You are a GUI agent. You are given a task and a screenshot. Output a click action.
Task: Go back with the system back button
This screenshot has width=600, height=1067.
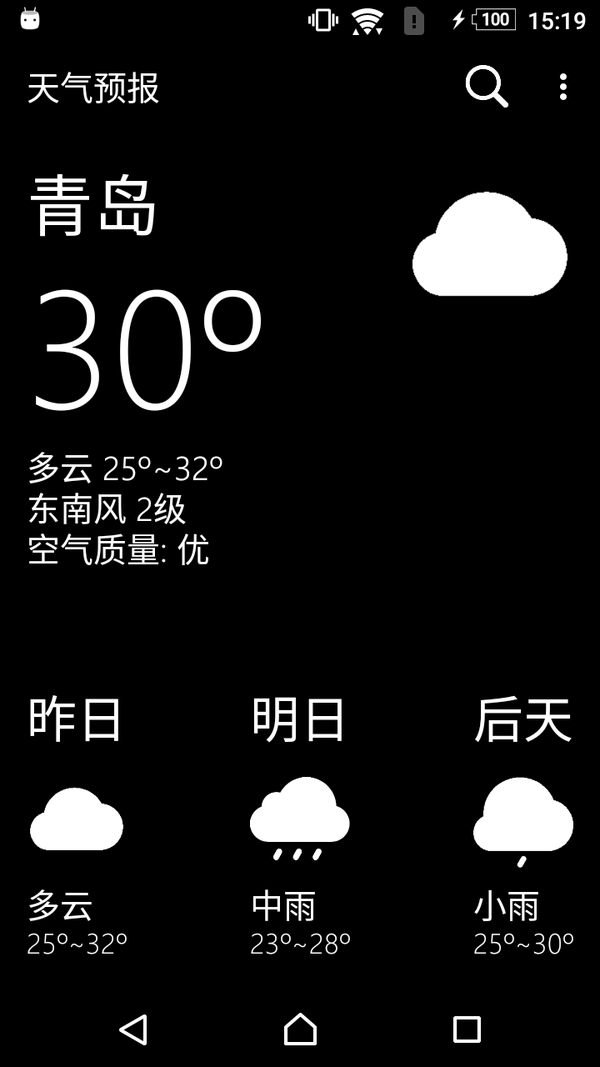point(133,1029)
